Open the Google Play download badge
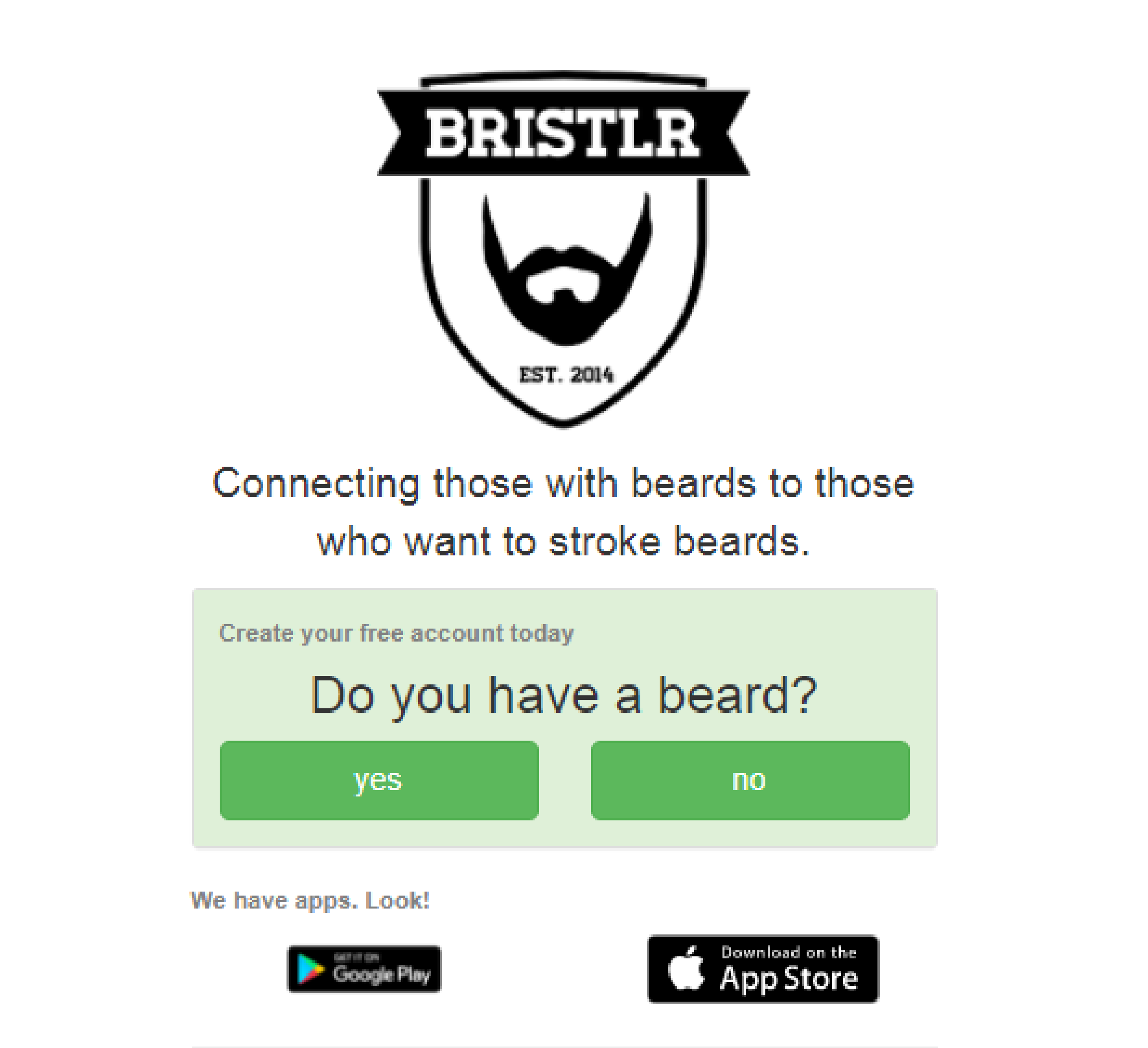Viewport: 1148px width, 1048px height. 364,969
